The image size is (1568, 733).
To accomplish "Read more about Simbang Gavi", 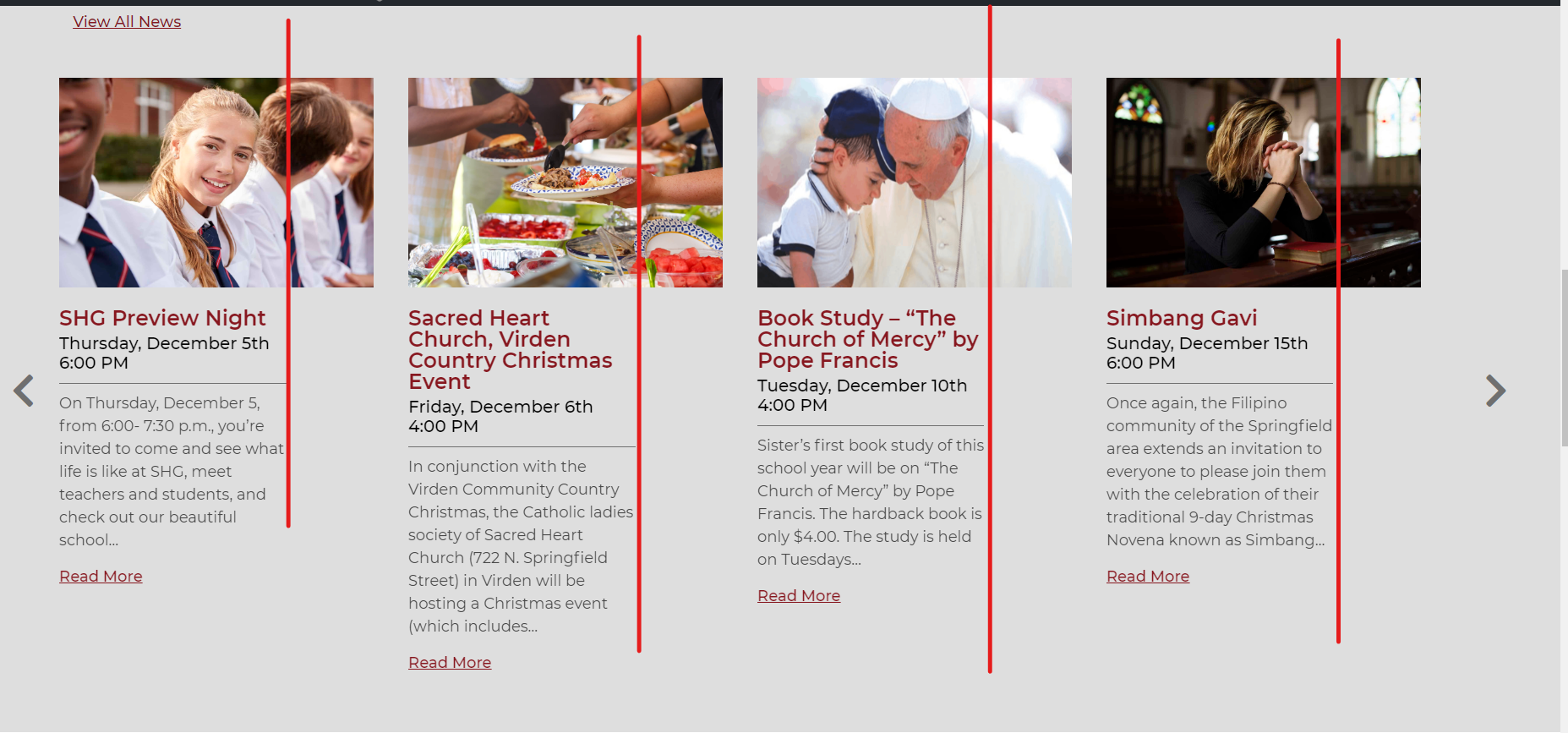I will (x=1148, y=577).
